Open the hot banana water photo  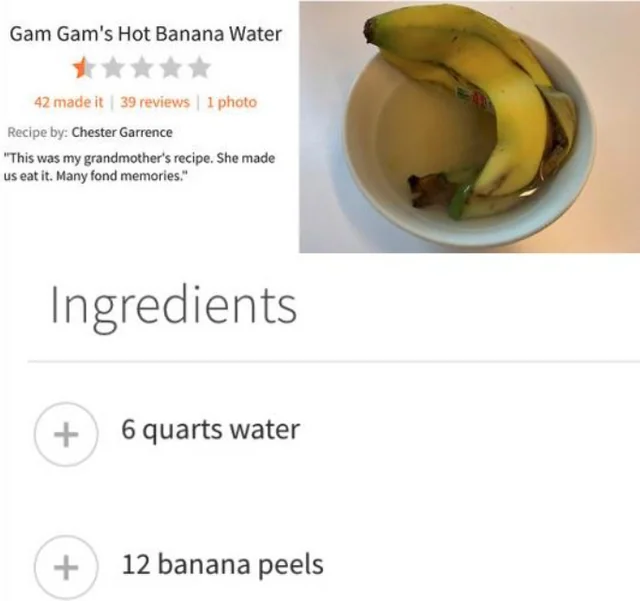click(469, 127)
